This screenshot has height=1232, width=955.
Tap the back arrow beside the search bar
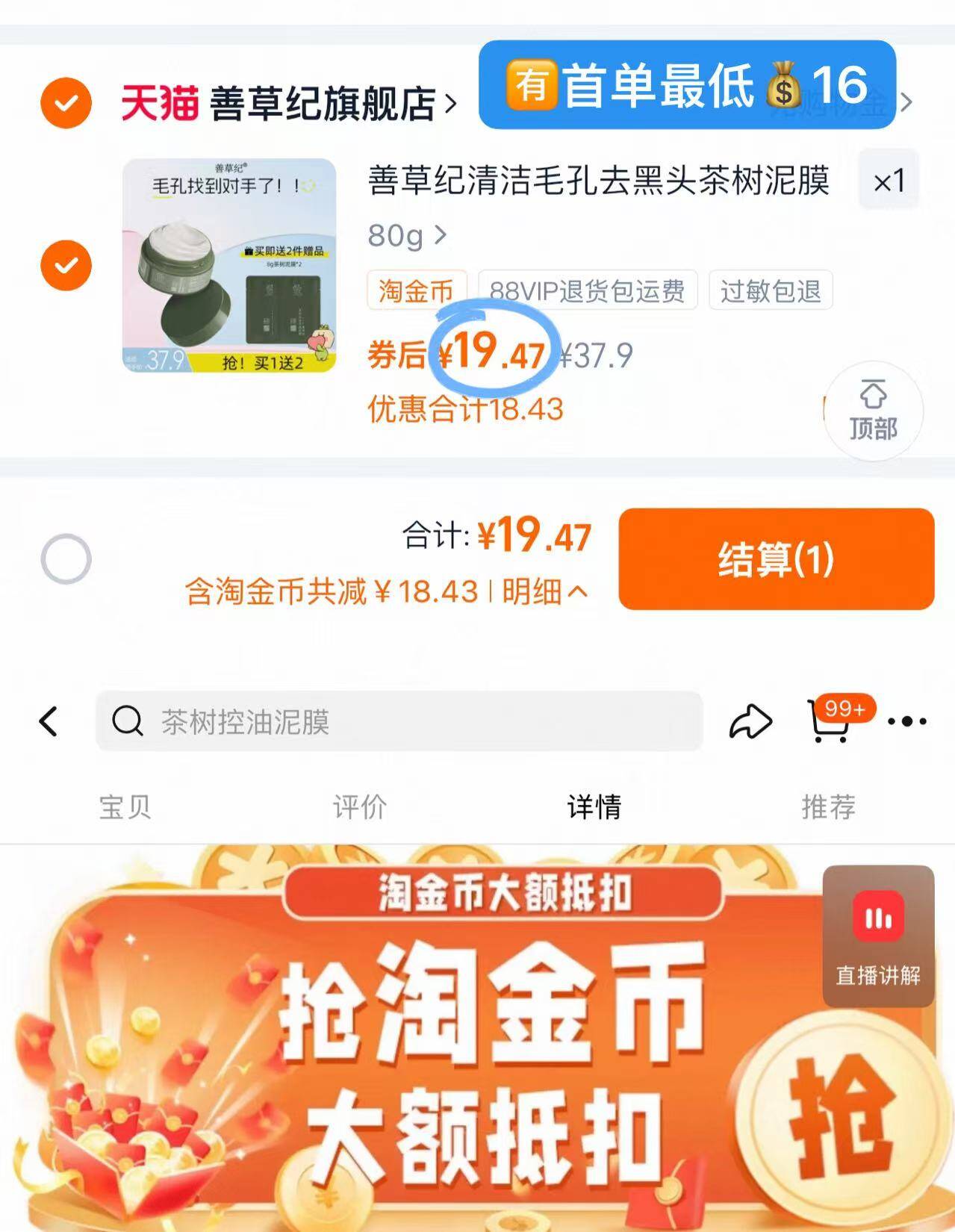47,721
